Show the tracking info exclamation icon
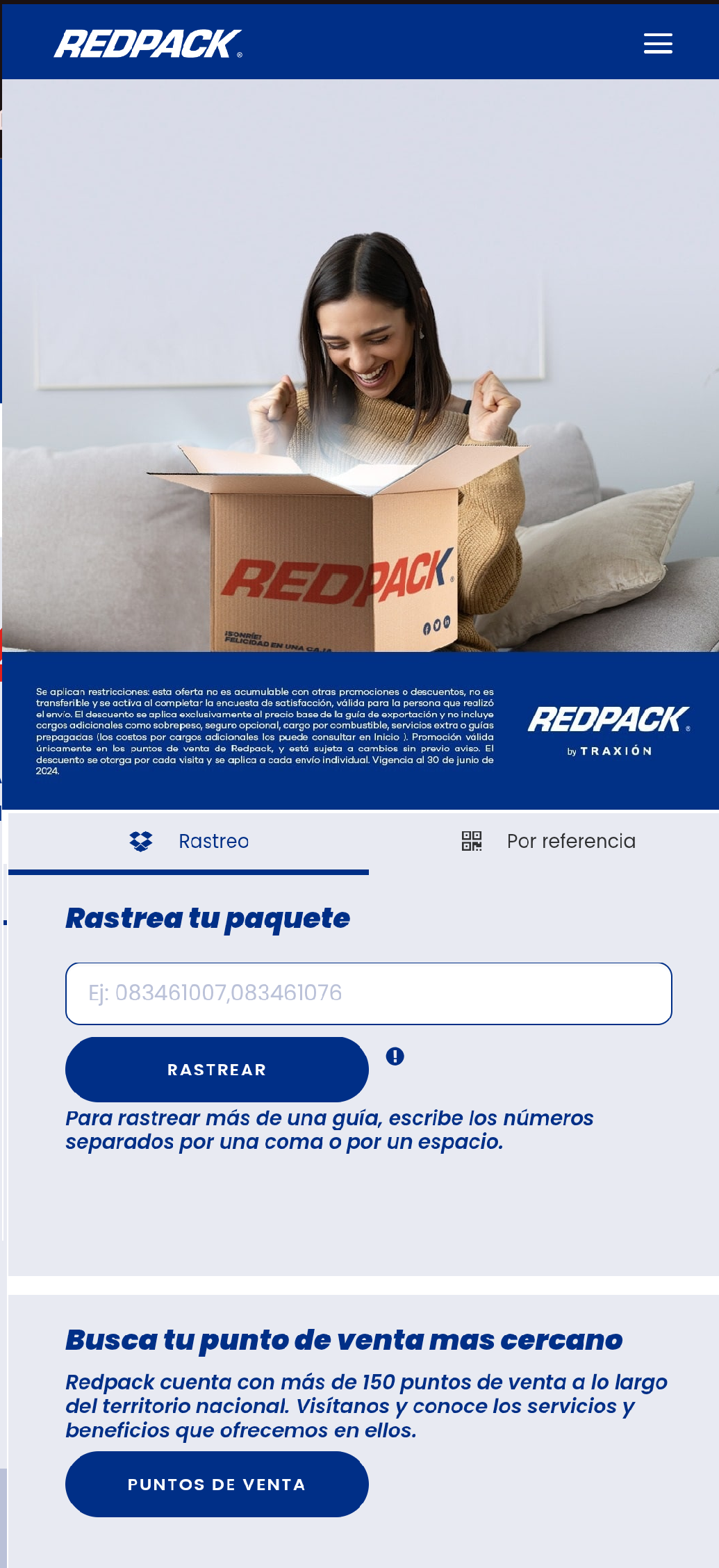This screenshot has height=1568, width=719. pos(395,1056)
